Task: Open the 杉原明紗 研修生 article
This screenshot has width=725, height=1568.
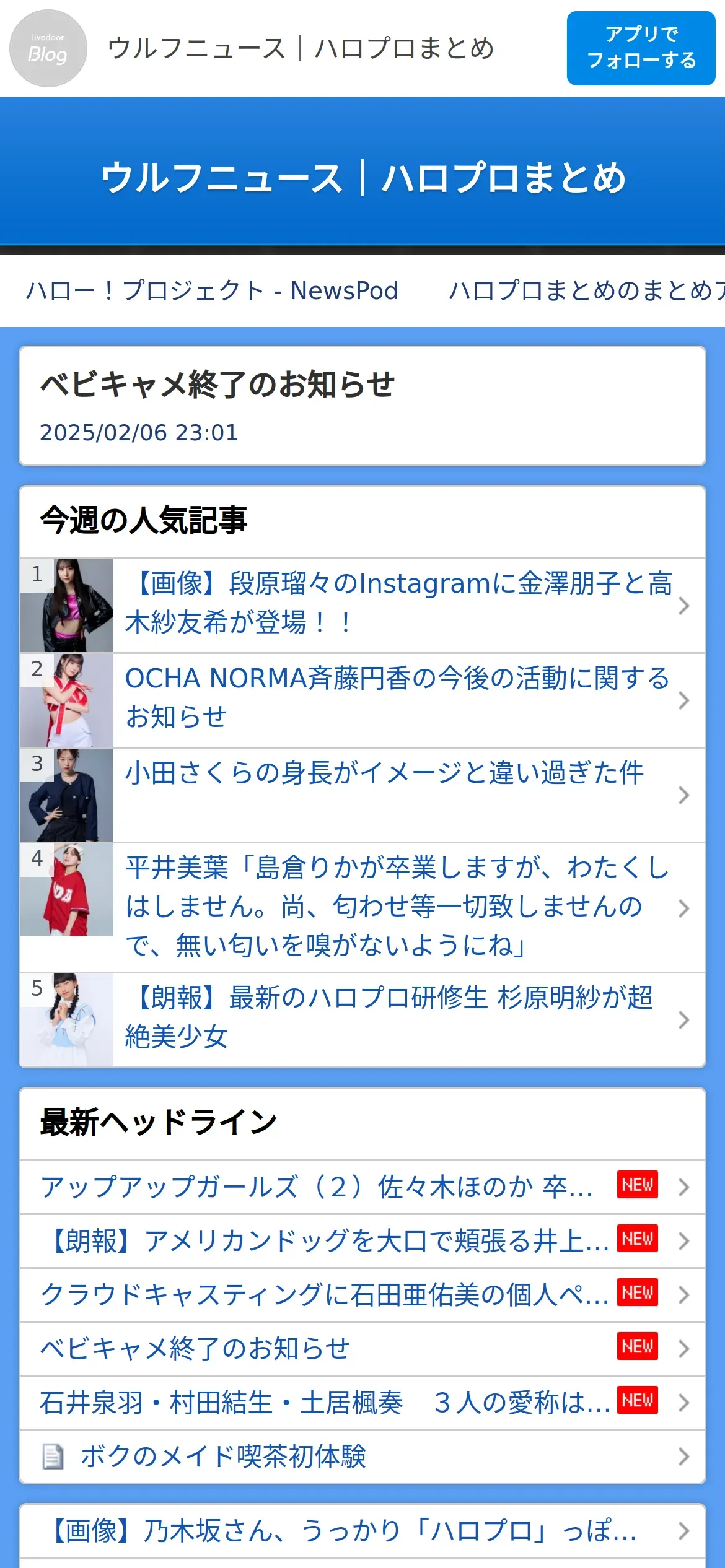Action: (362, 1019)
